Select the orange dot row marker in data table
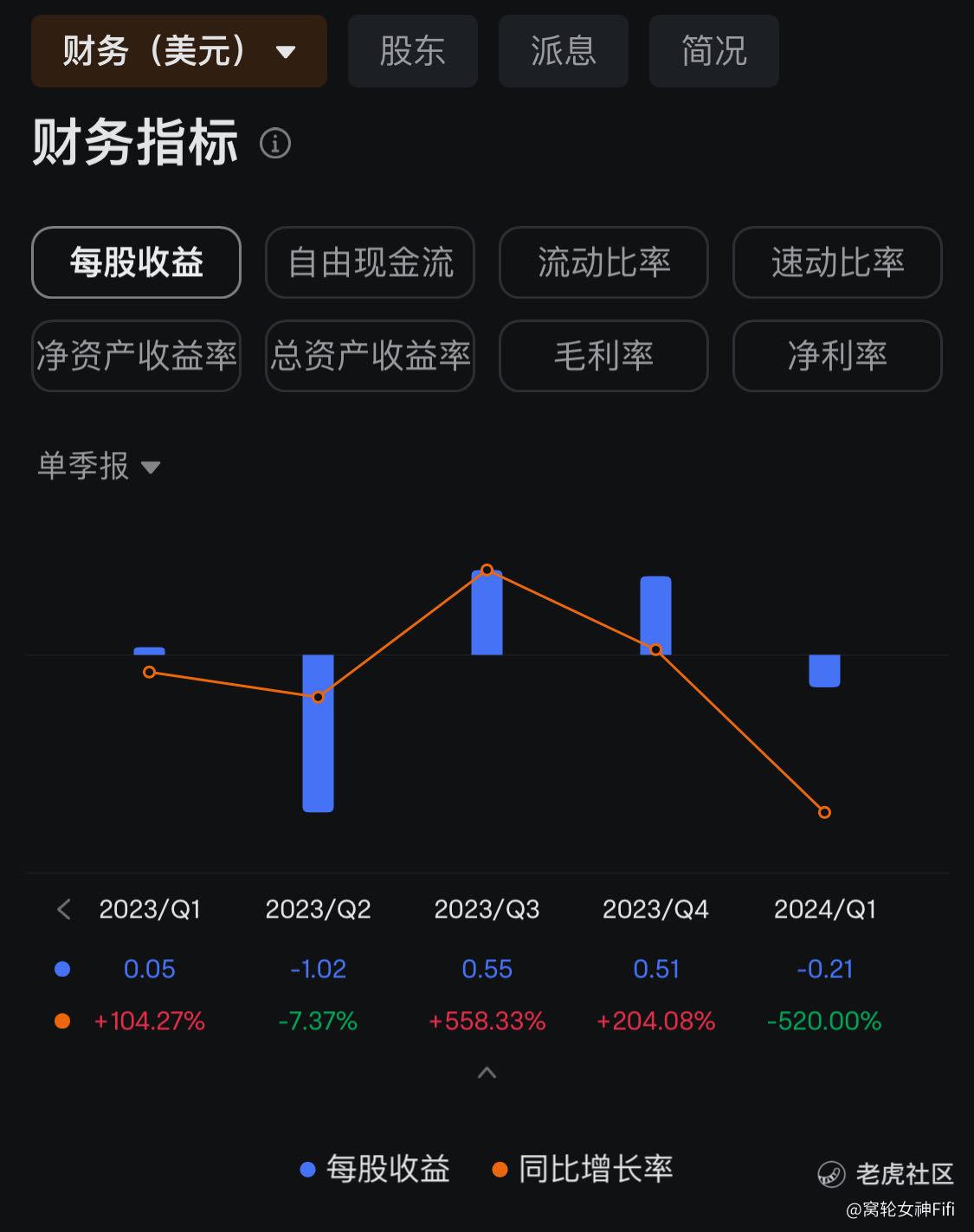 pyautogui.click(x=61, y=1021)
